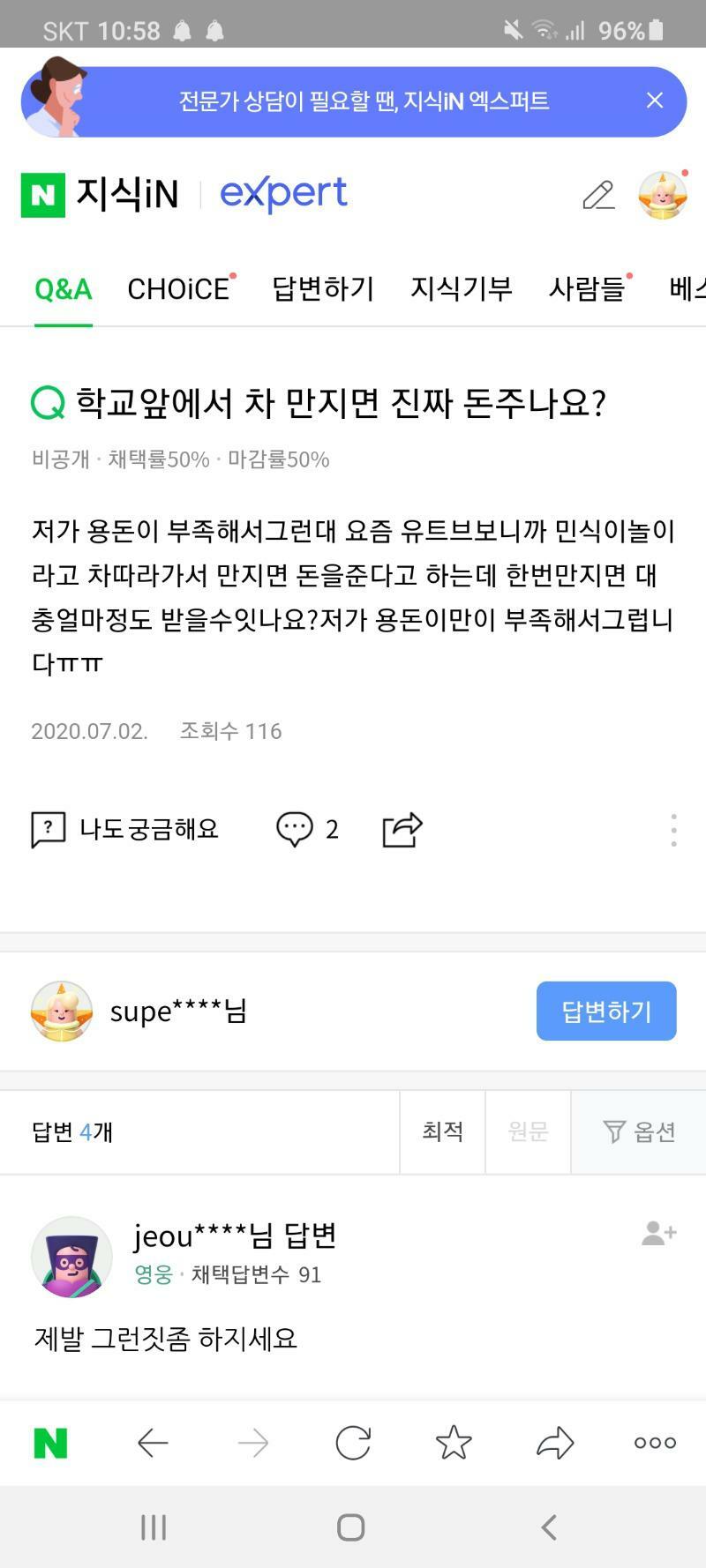This screenshot has height=1568, width=706.
Task: Switch to the 답변하기 tab
Action: [323, 289]
